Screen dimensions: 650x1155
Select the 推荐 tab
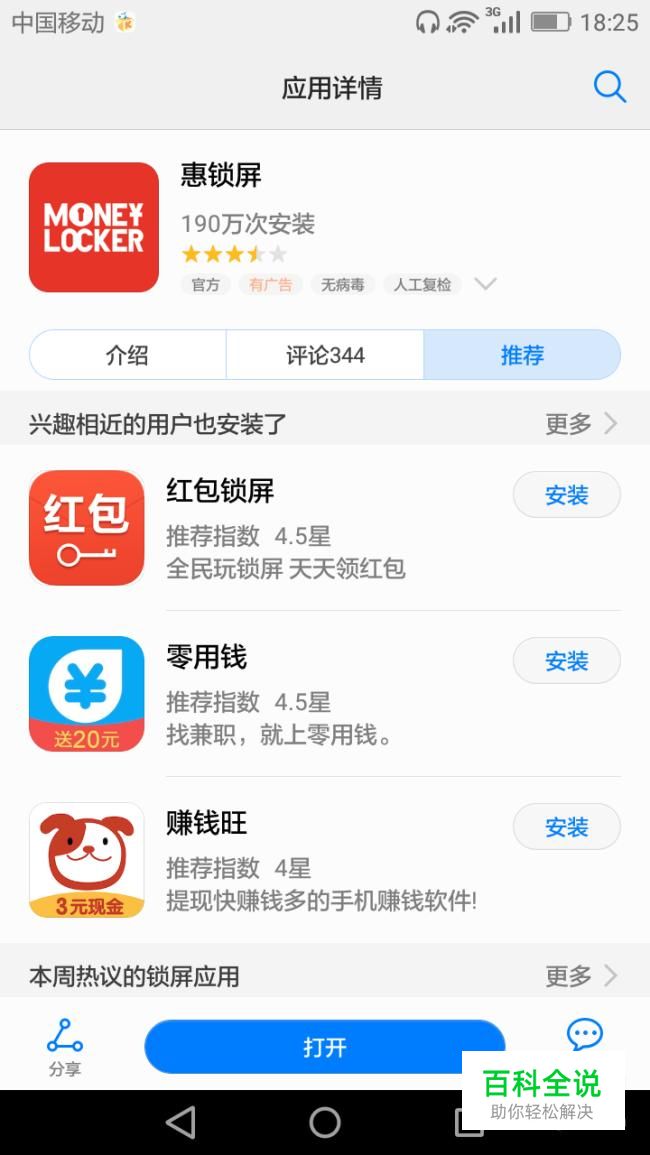click(522, 355)
